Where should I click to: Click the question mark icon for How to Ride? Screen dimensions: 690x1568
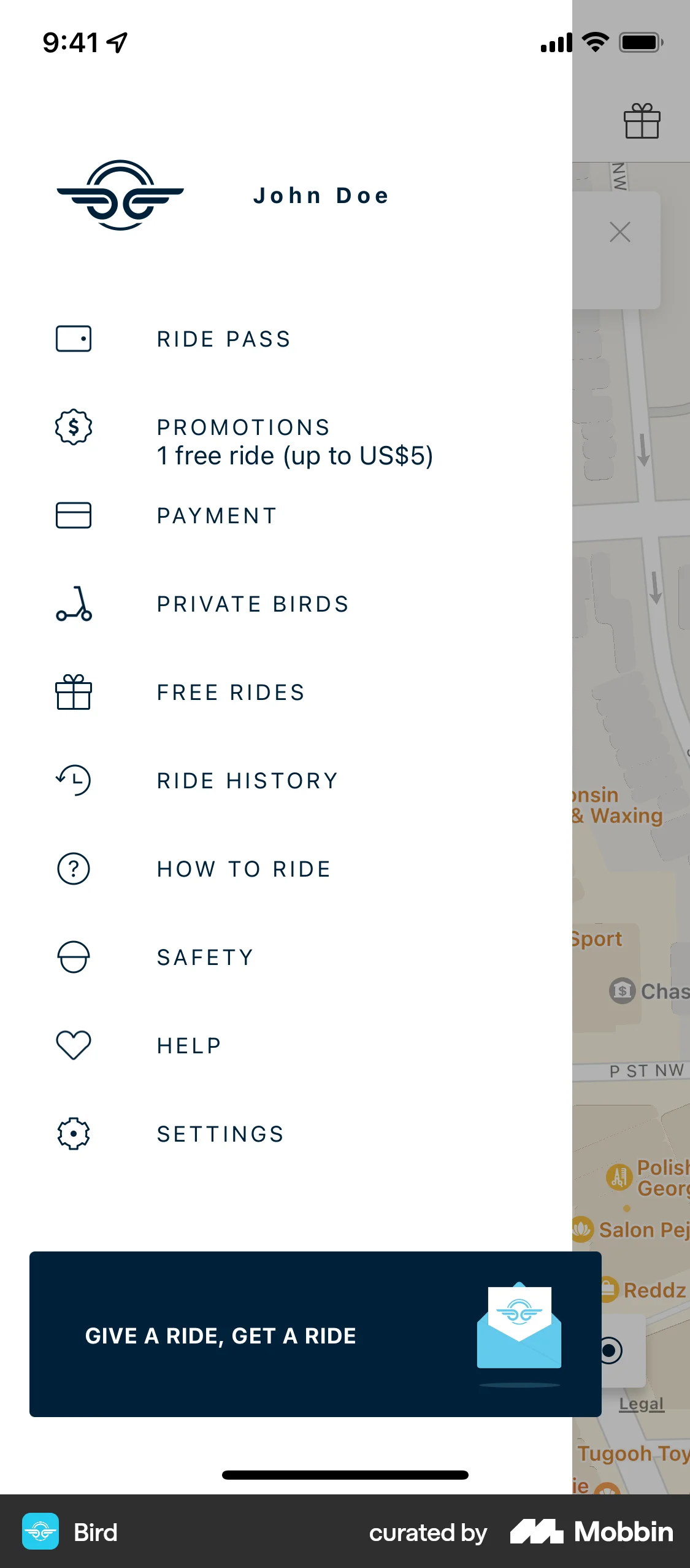(73, 869)
